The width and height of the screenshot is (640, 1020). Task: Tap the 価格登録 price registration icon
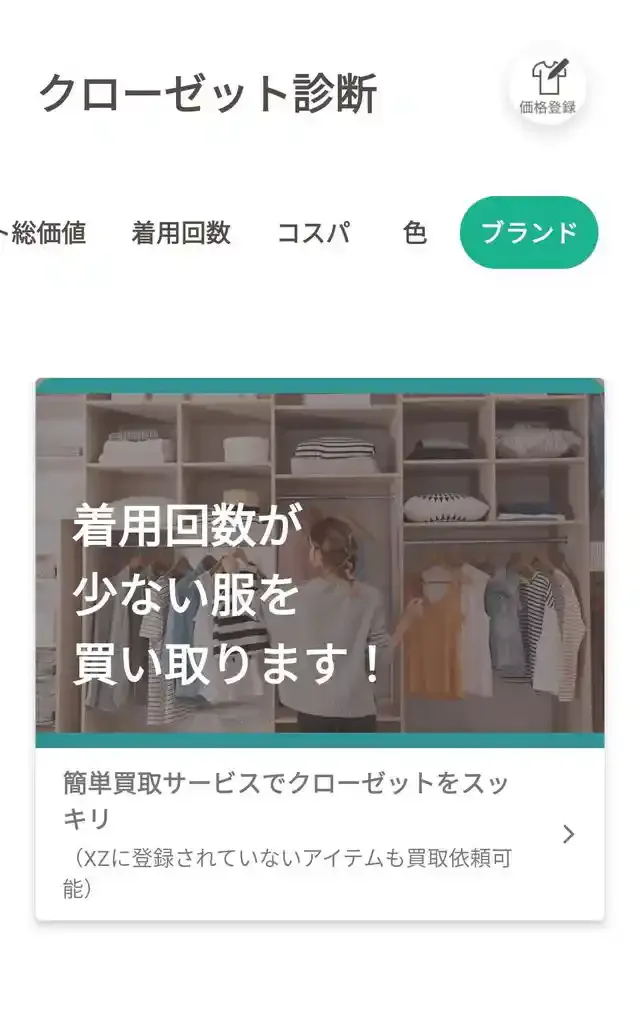[x=547, y=88]
